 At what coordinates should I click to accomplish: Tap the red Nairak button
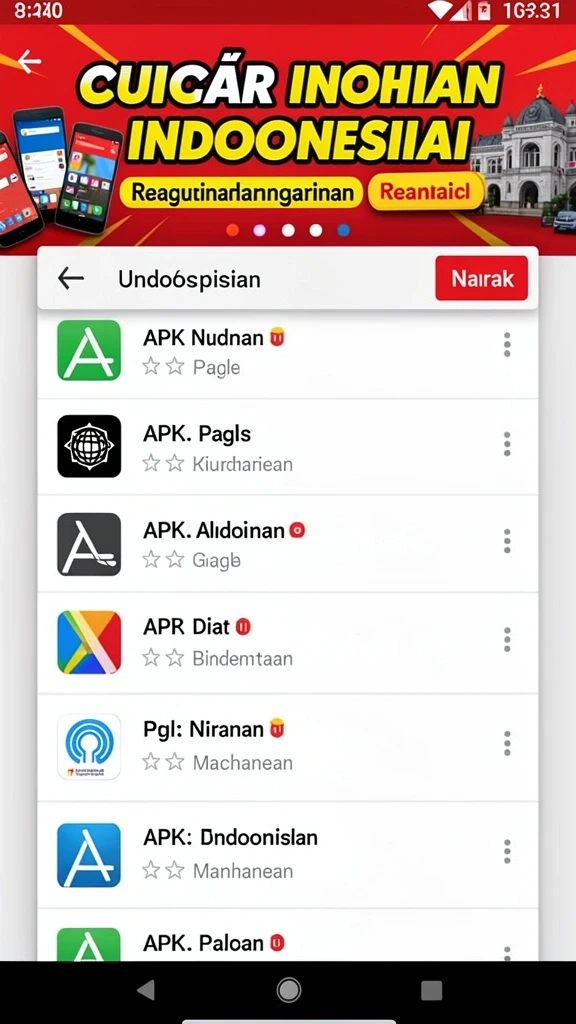point(482,278)
